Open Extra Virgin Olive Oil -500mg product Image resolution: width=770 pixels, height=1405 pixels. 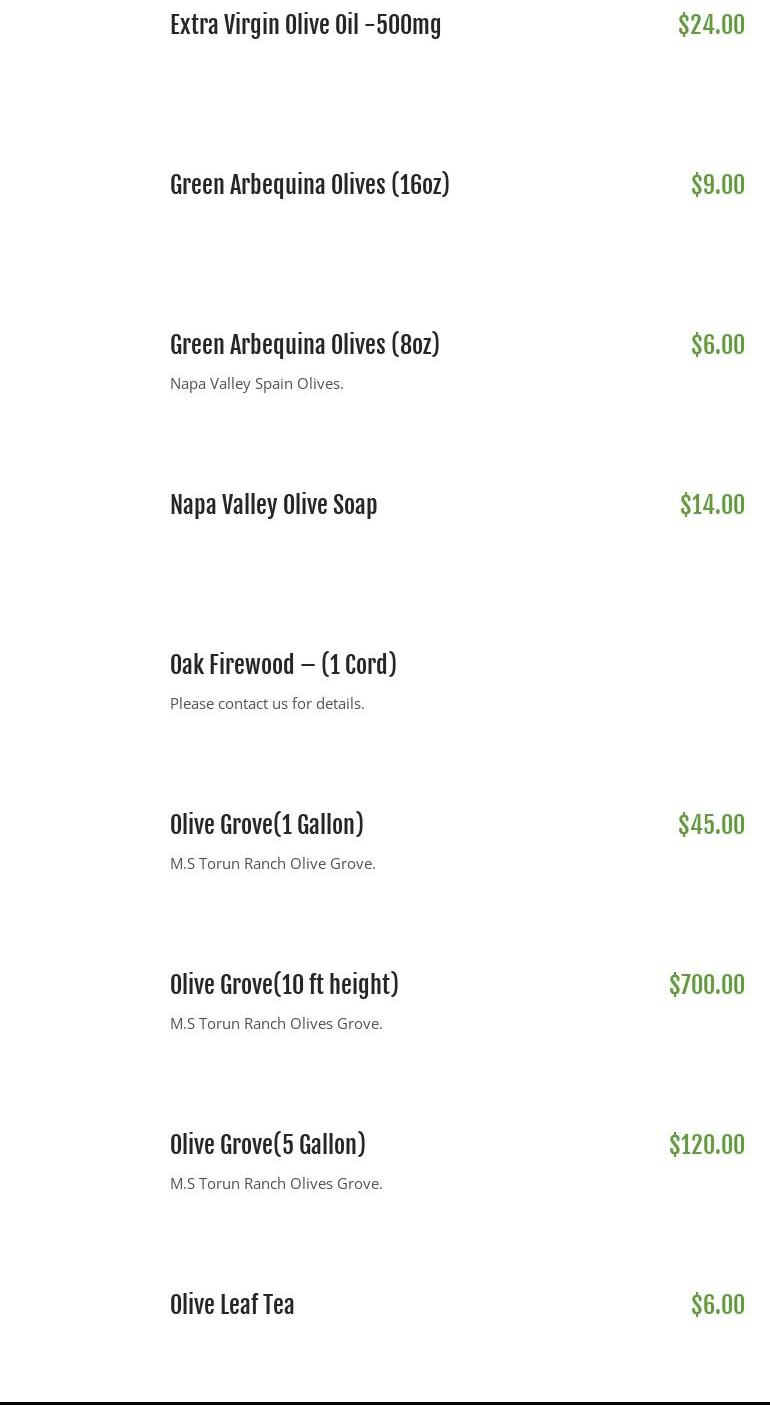pos(305,25)
